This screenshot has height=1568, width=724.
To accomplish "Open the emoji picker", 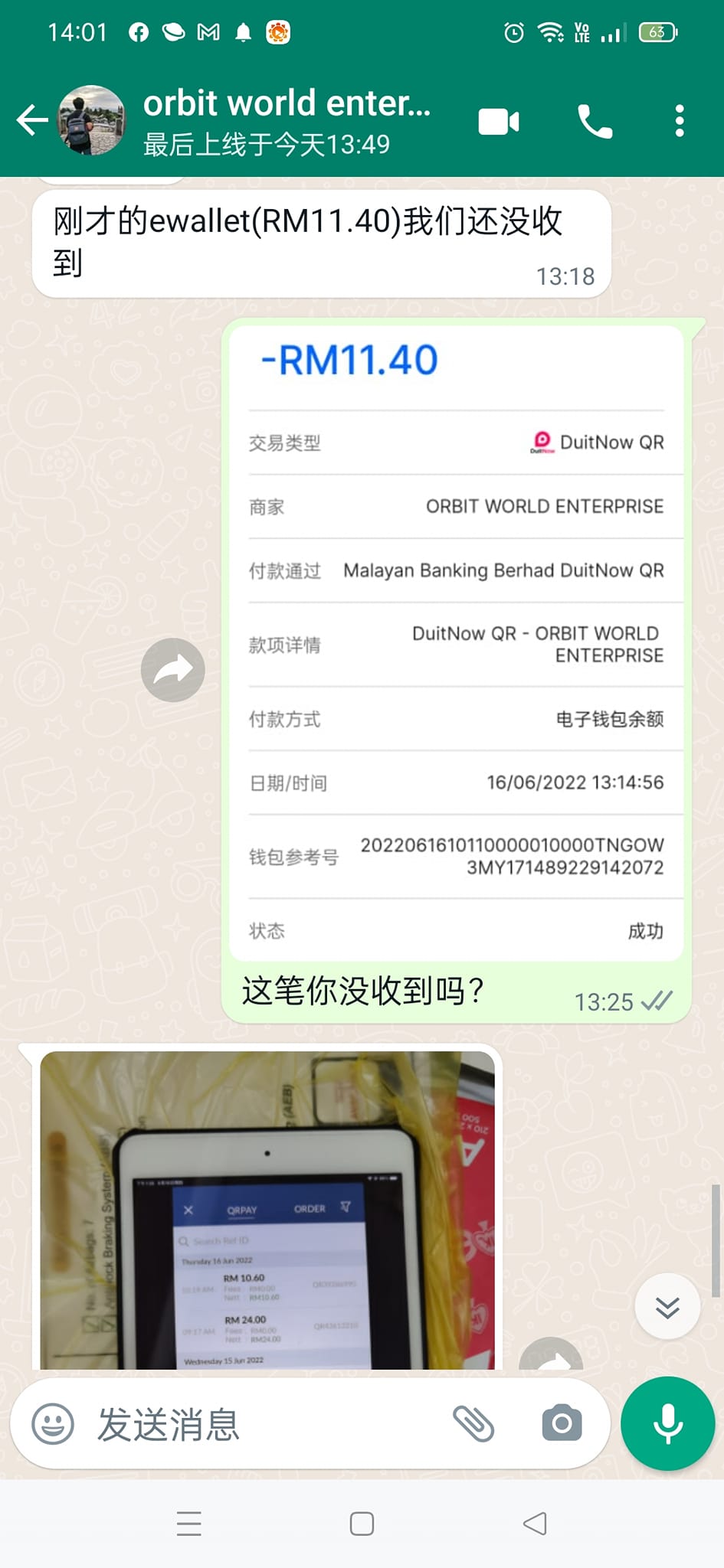I will (x=53, y=1424).
